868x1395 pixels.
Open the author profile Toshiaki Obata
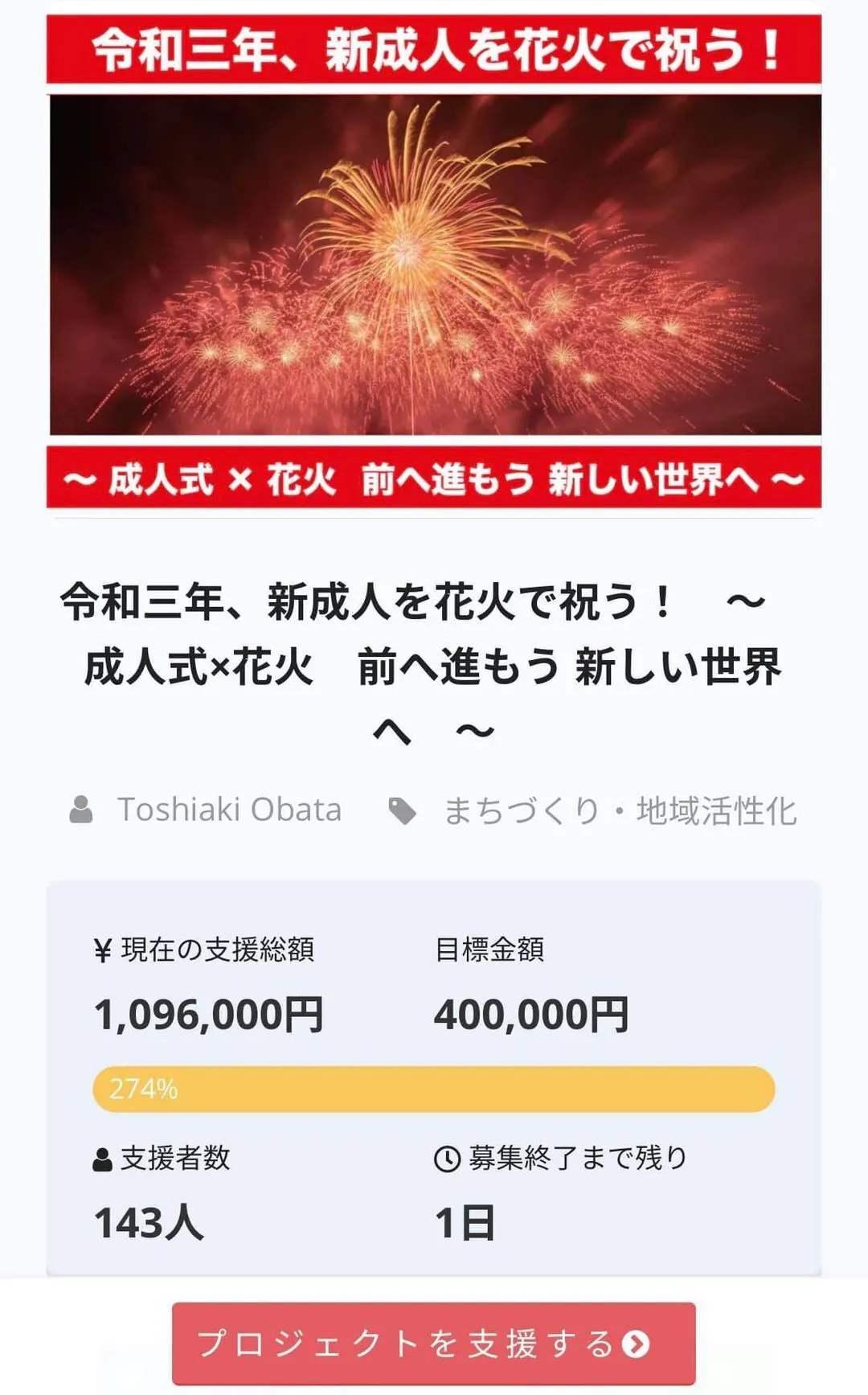[229, 810]
